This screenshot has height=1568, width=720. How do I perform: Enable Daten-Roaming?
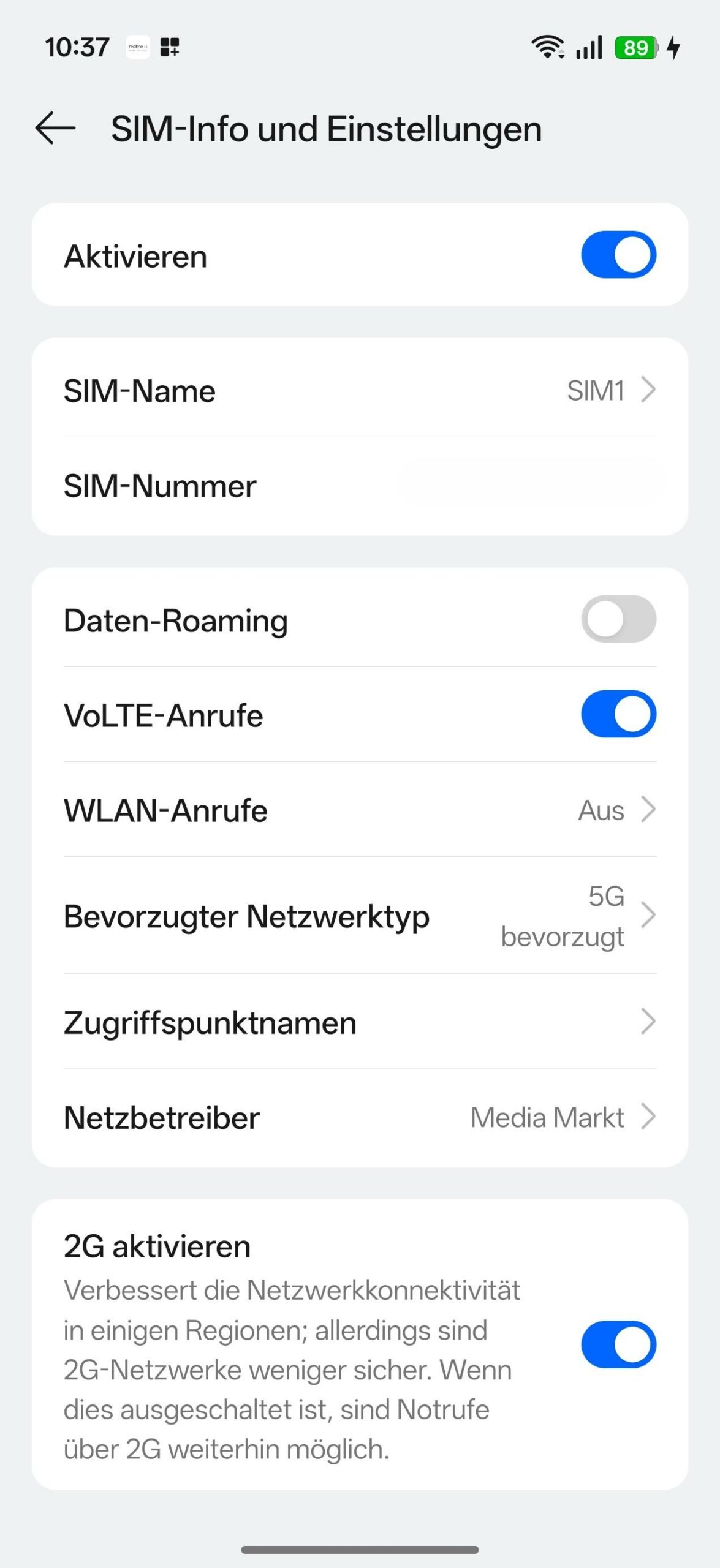point(618,619)
